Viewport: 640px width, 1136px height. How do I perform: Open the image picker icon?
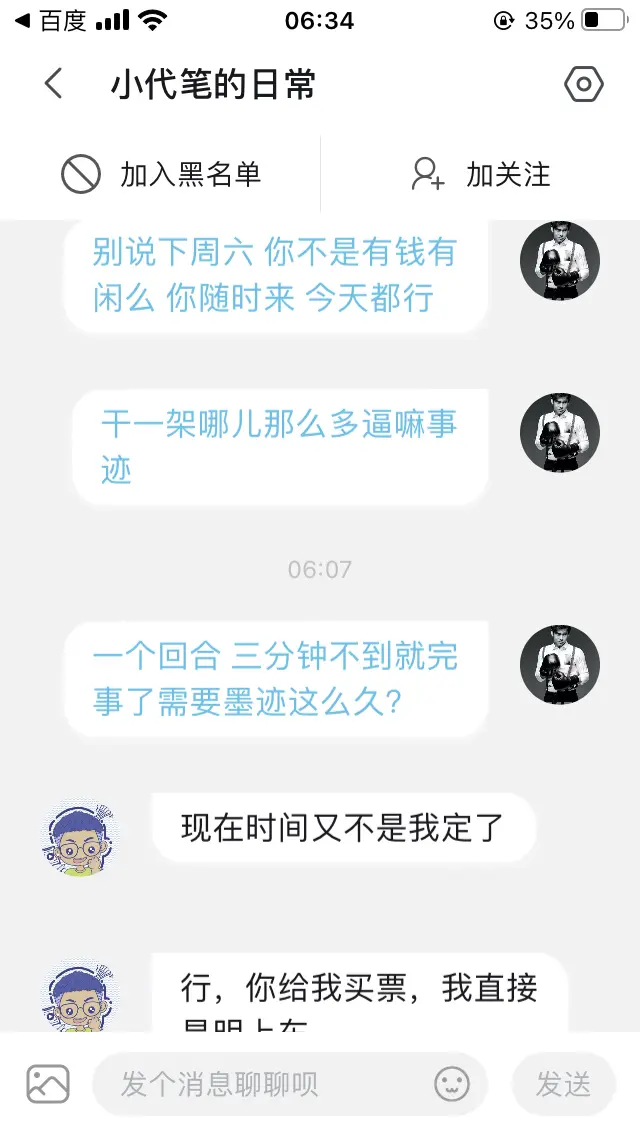[48, 1084]
